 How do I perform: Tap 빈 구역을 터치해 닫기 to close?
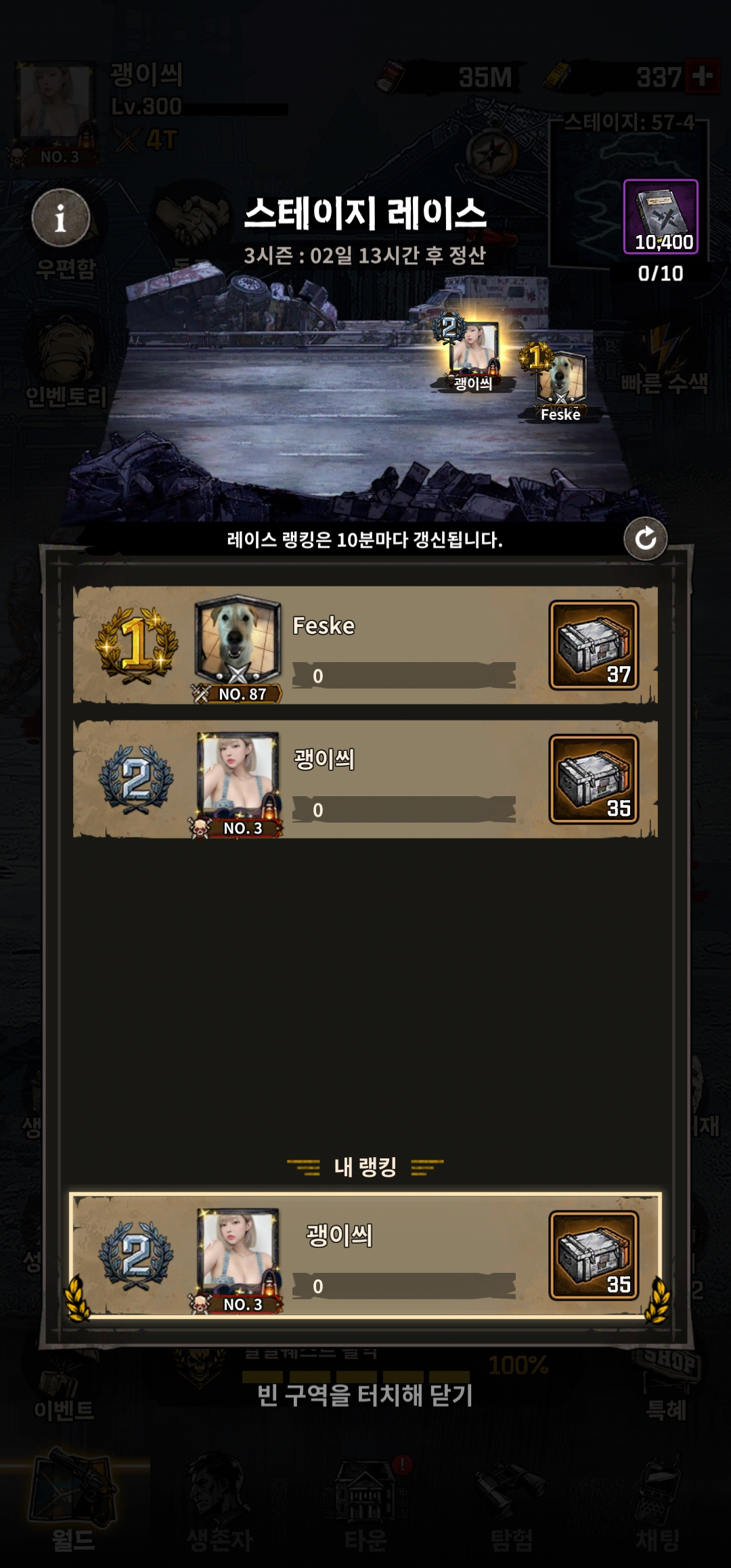[365, 1395]
